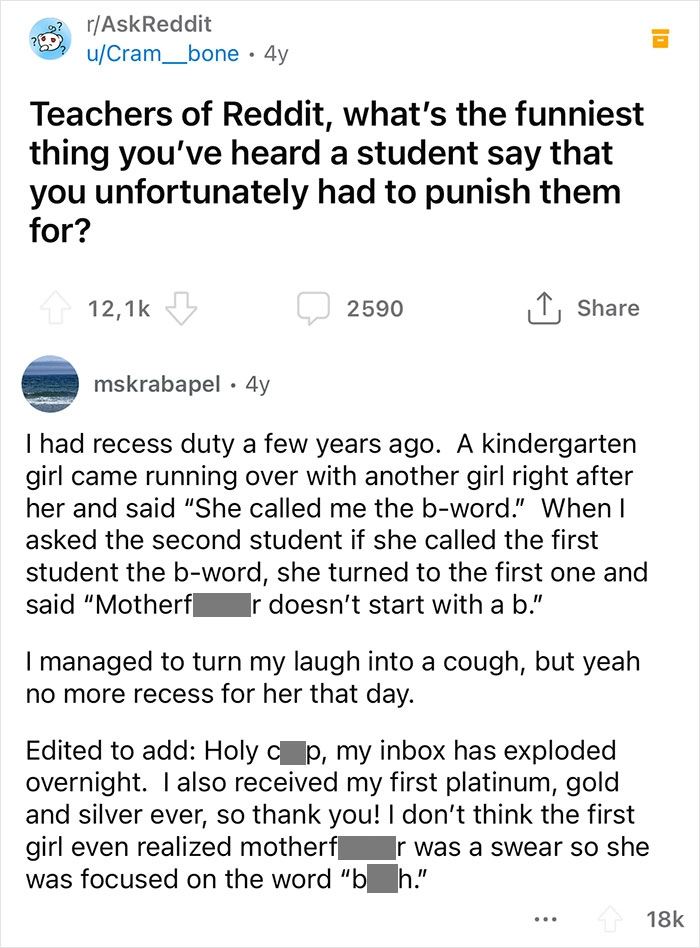700x948 pixels.
Task: Open the r/AskReddit community avatar
Action: [51, 39]
